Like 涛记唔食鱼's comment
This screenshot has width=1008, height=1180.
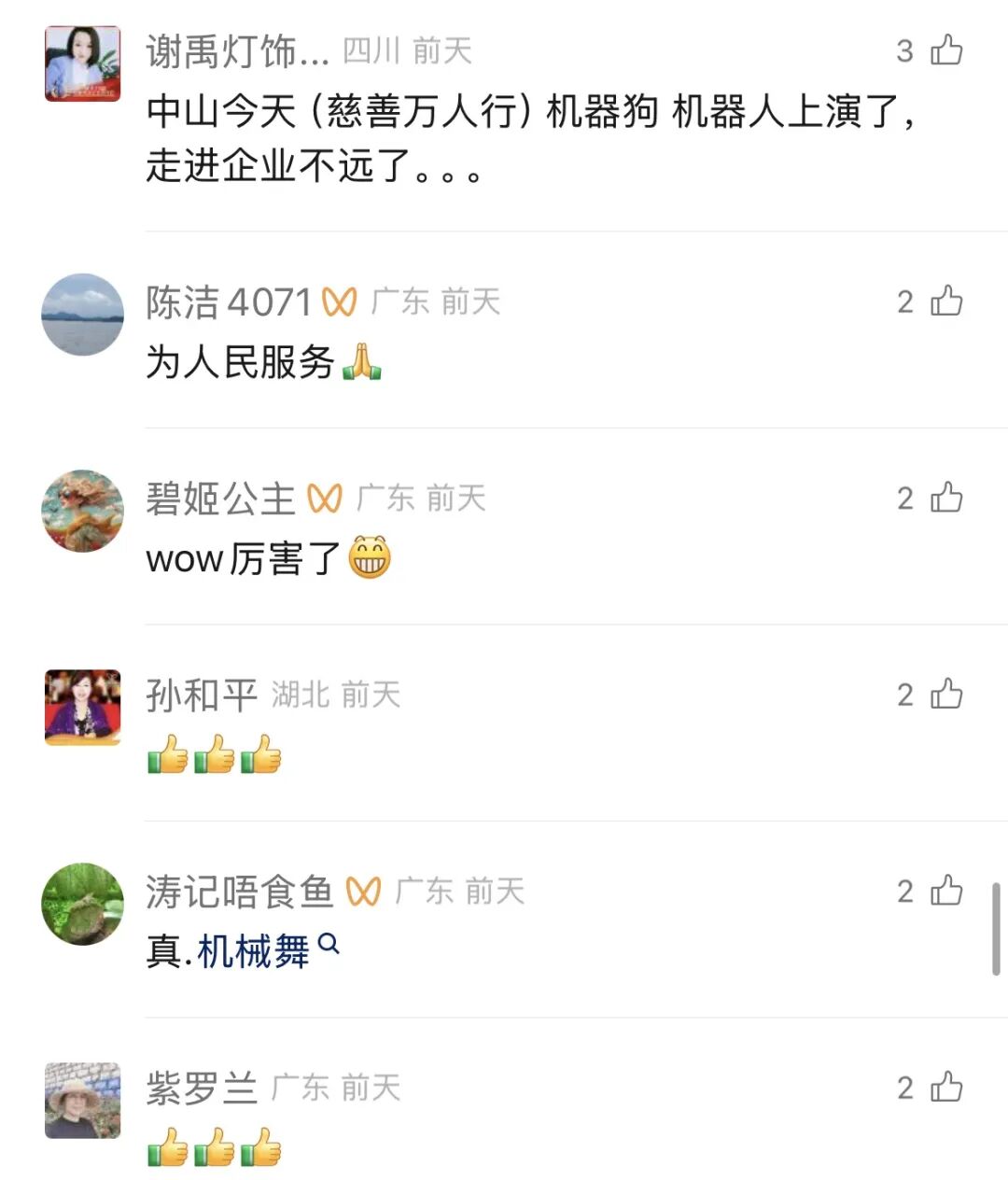pos(946,891)
